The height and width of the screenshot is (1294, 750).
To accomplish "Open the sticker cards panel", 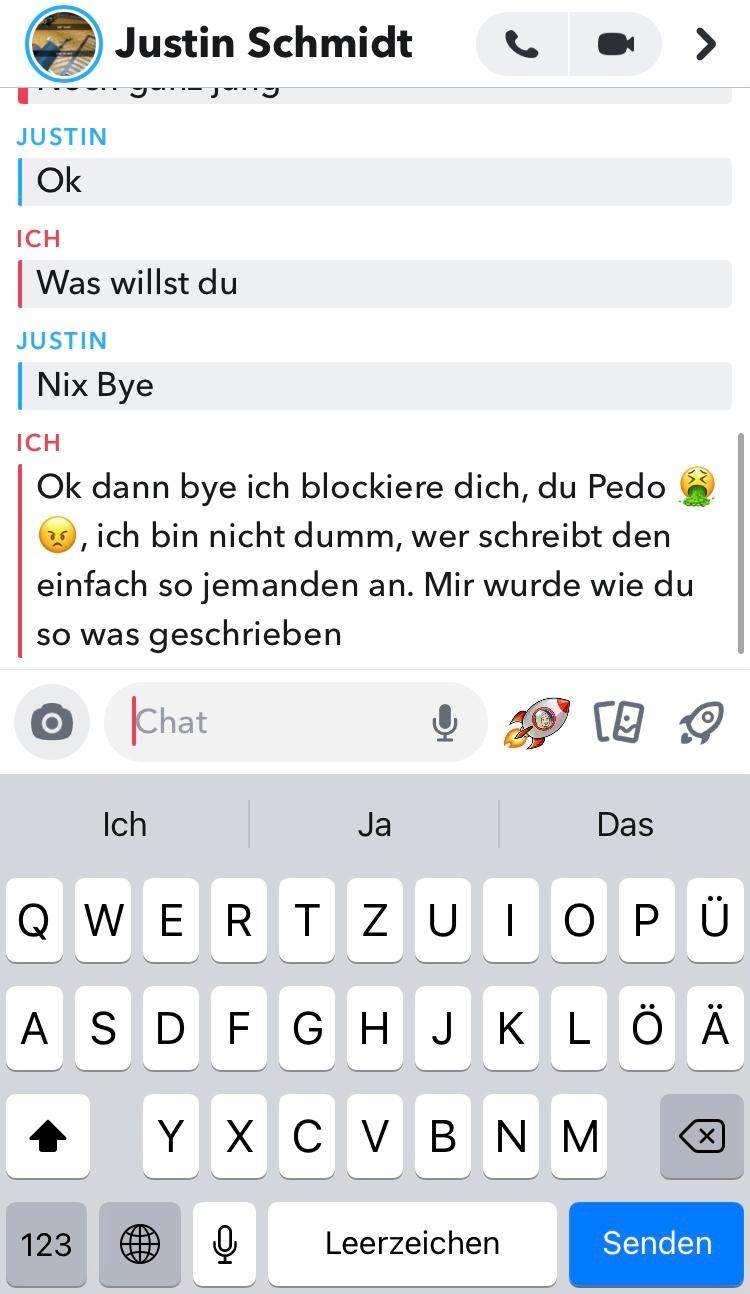I will (x=618, y=722).
